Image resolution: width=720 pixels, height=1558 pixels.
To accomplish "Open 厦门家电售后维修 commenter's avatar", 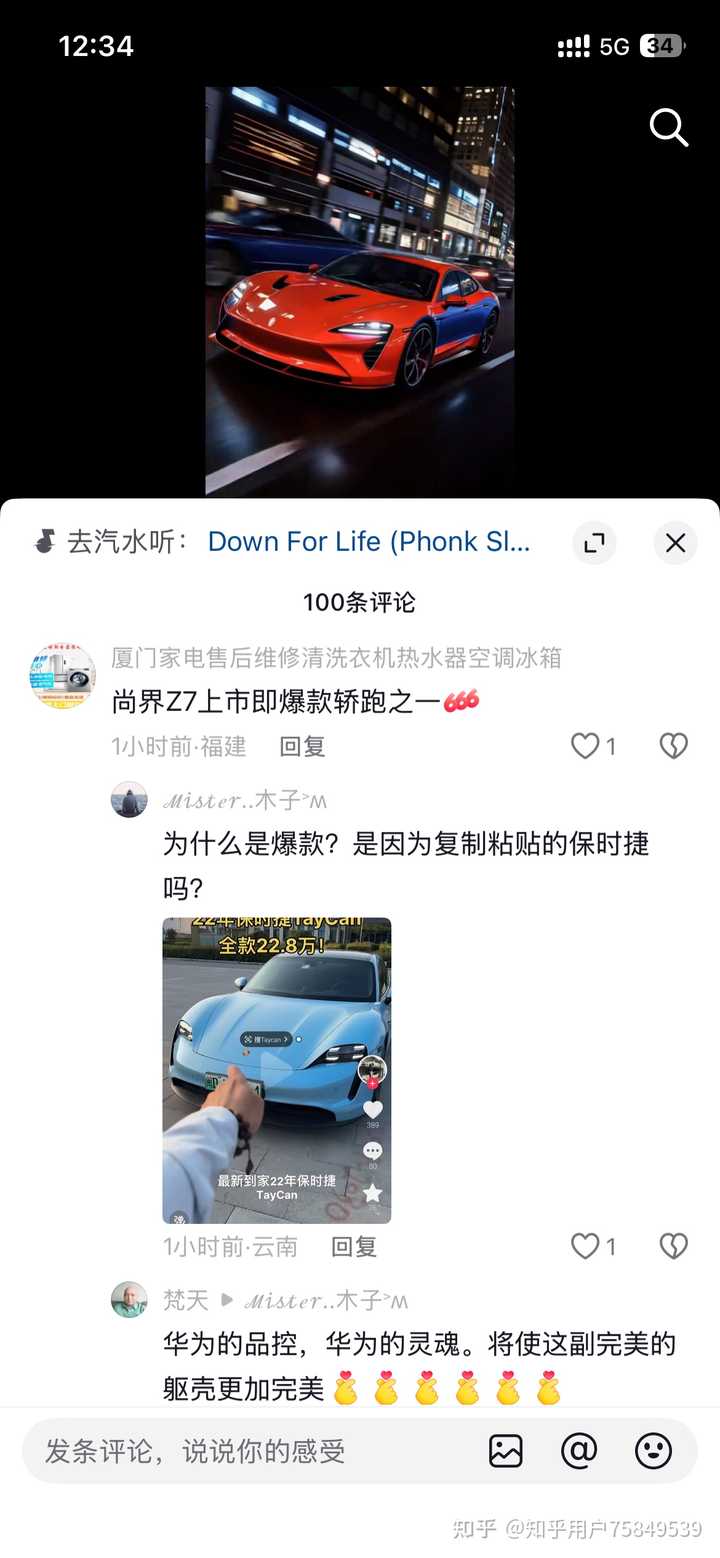I will pos(62,676).
